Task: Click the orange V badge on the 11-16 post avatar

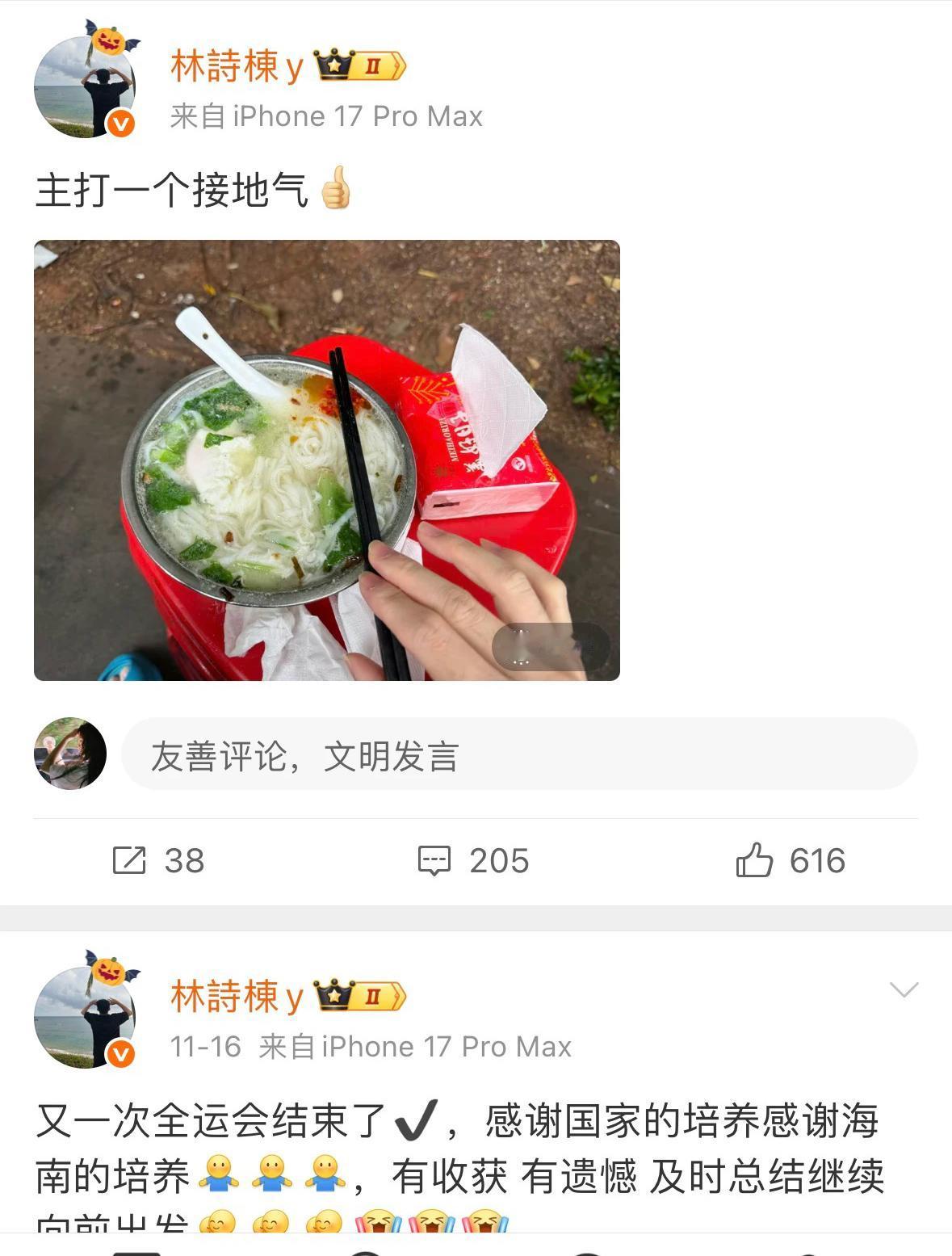Action: tap(118, 1053)
